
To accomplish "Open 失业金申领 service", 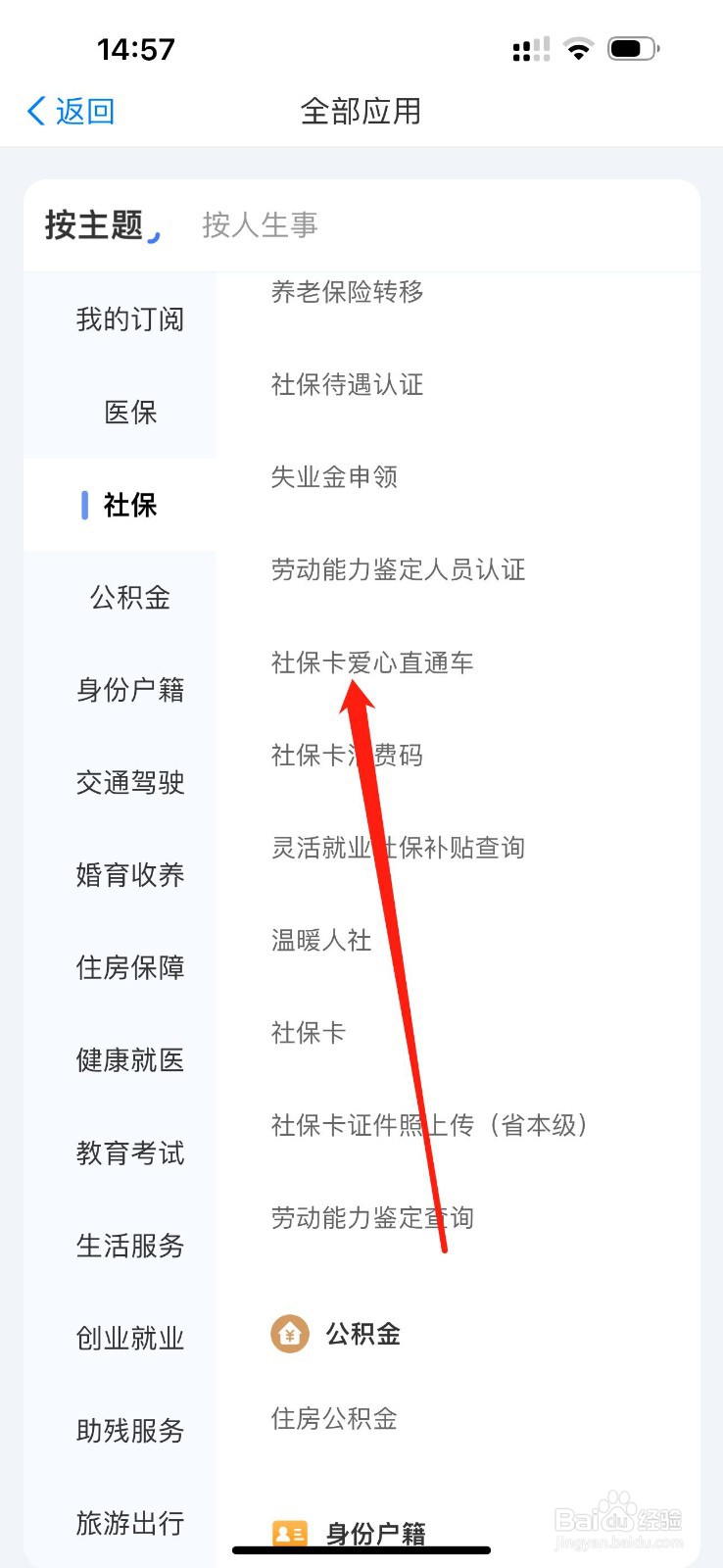I will click(x=333, y=477).
